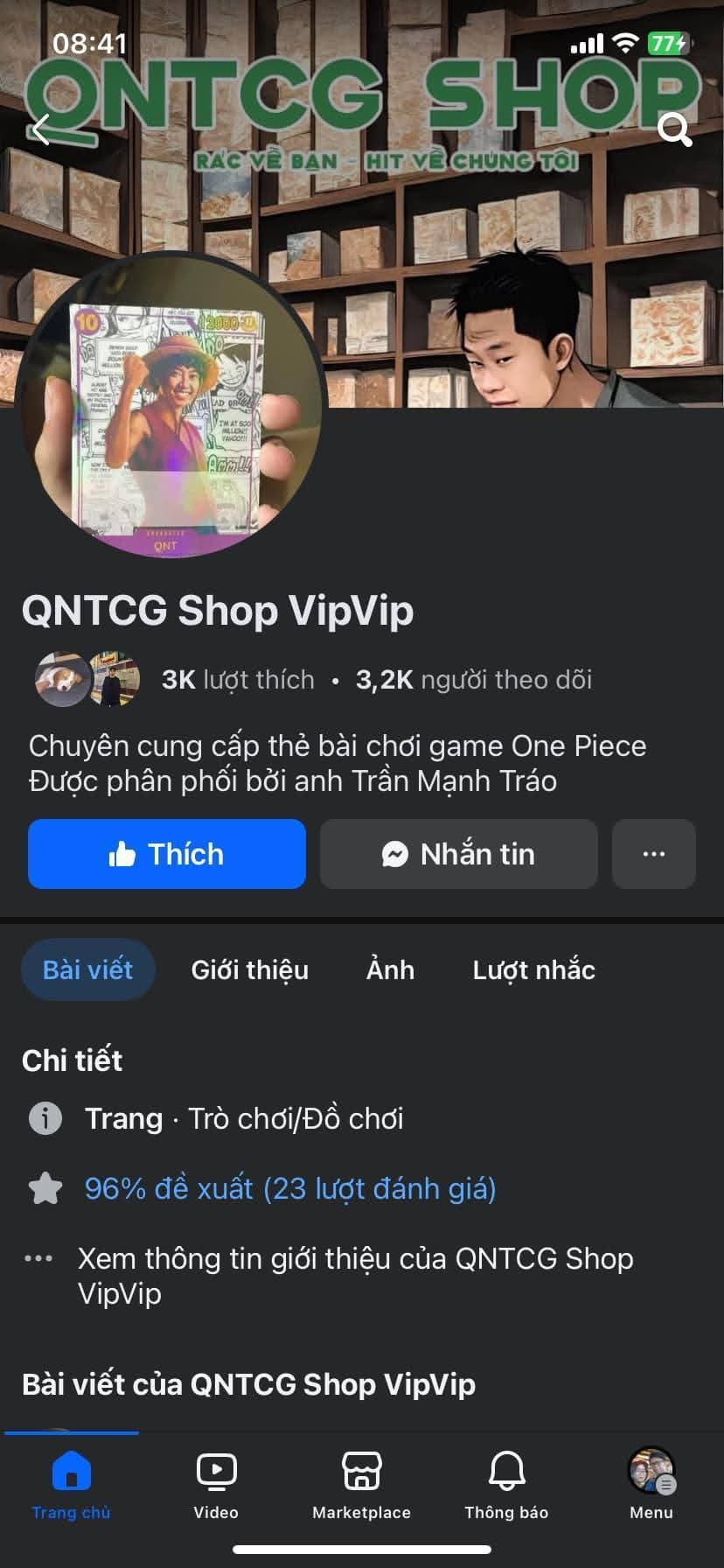Open the search magnifier on the page

674,130
